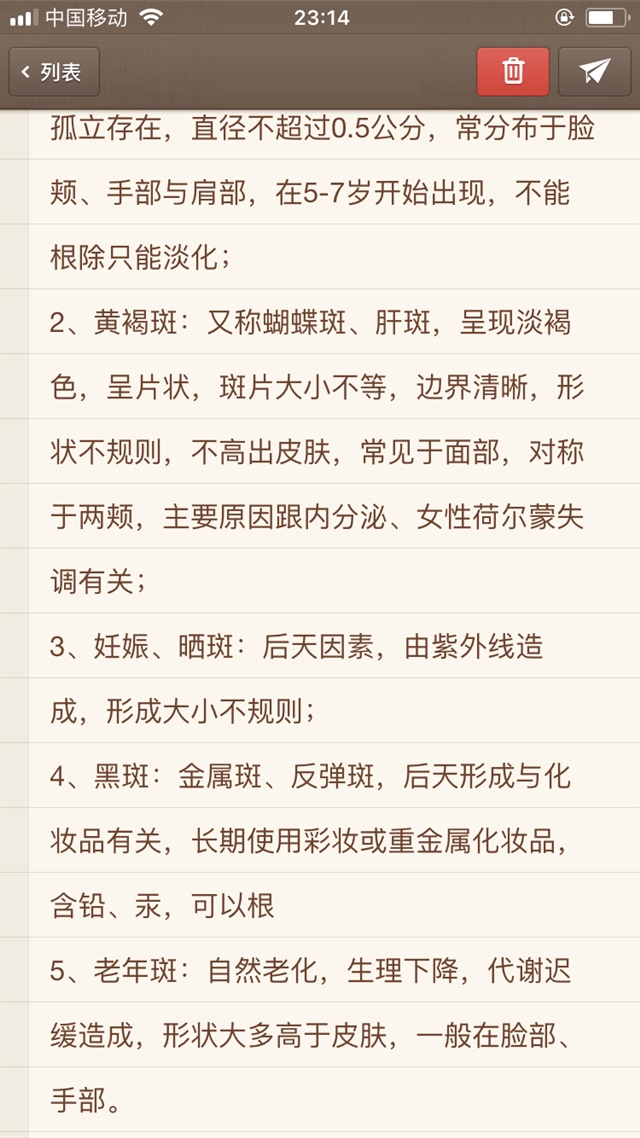Delete this note with the trash button
Viewport: 640px width, 1138px height.
click(x=513, y=72)
